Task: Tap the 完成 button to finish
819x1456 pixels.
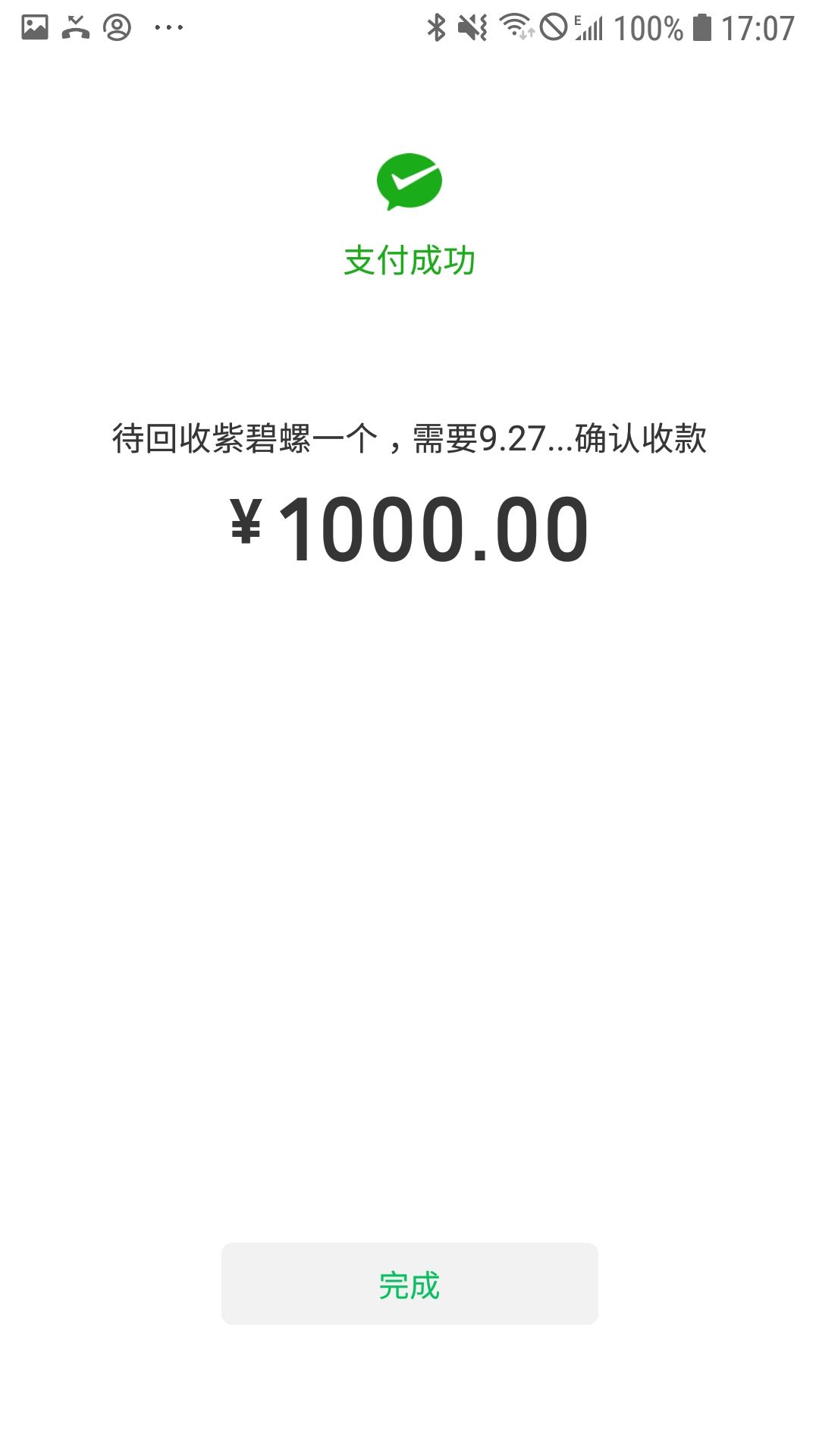Action: pyautogui.click(x=409, y=1282)
